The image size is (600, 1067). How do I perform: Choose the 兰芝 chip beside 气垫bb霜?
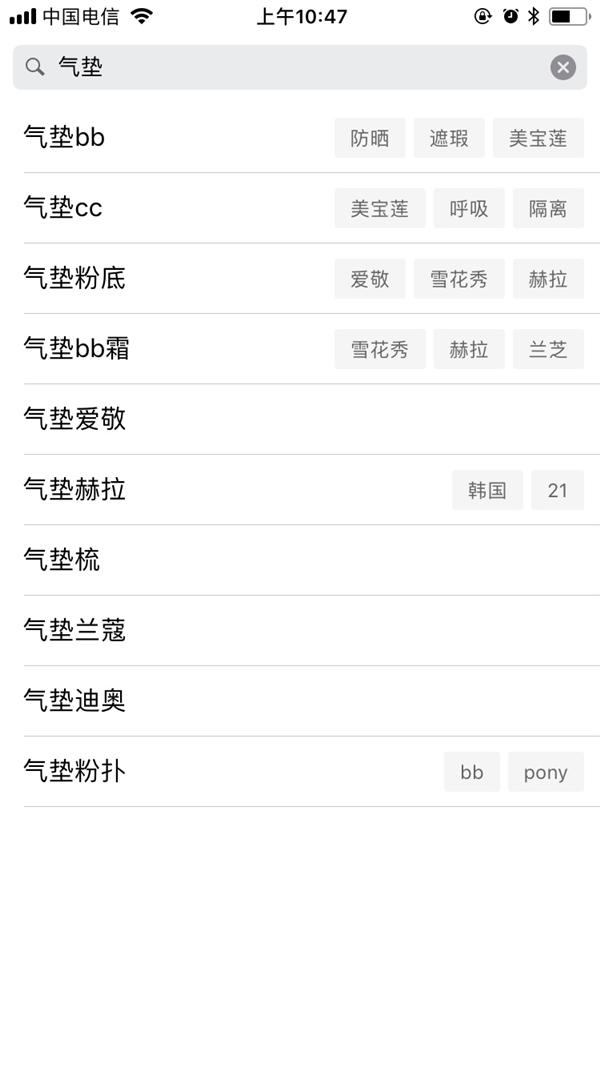tap(548, 349)
